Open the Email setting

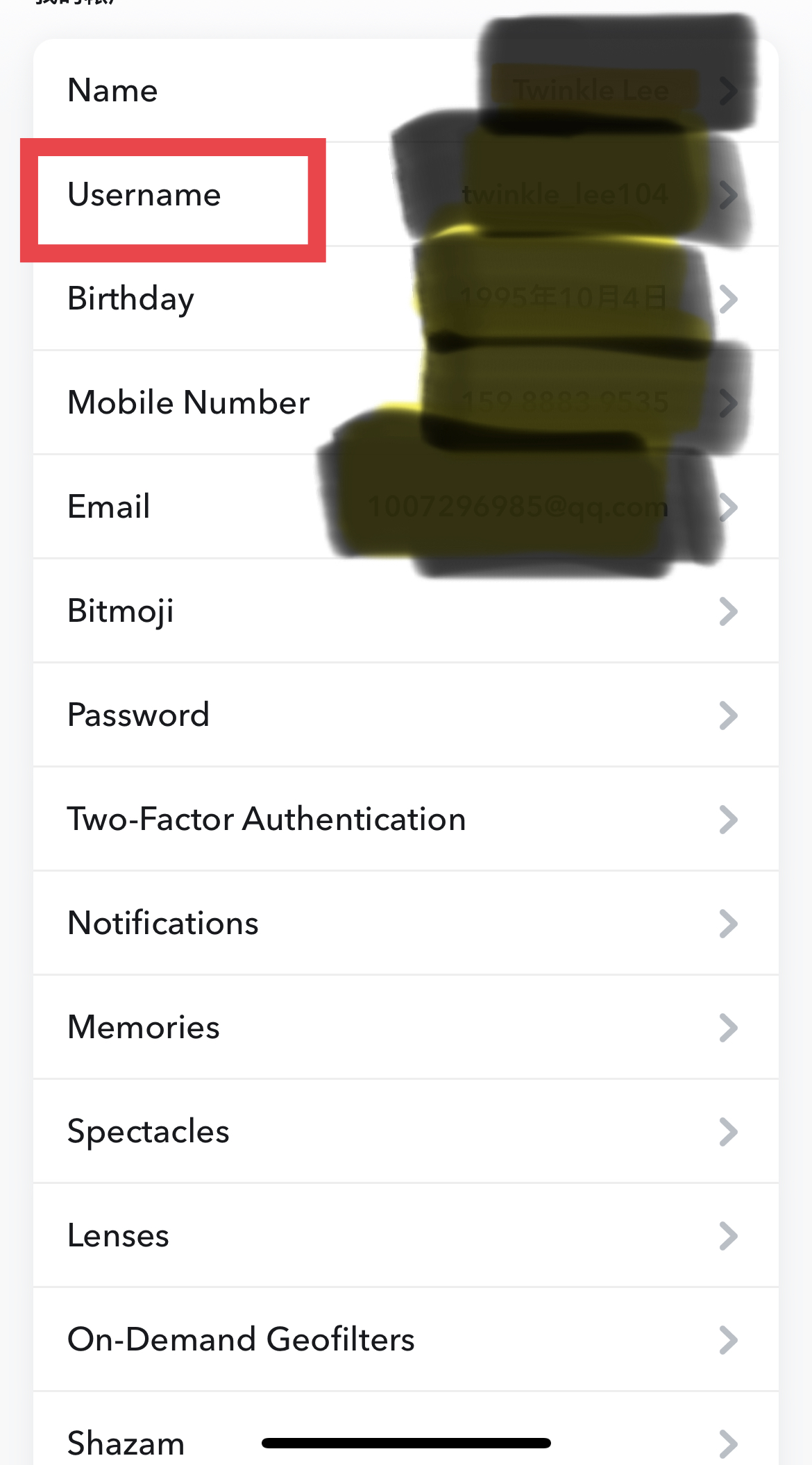point(406,507)
